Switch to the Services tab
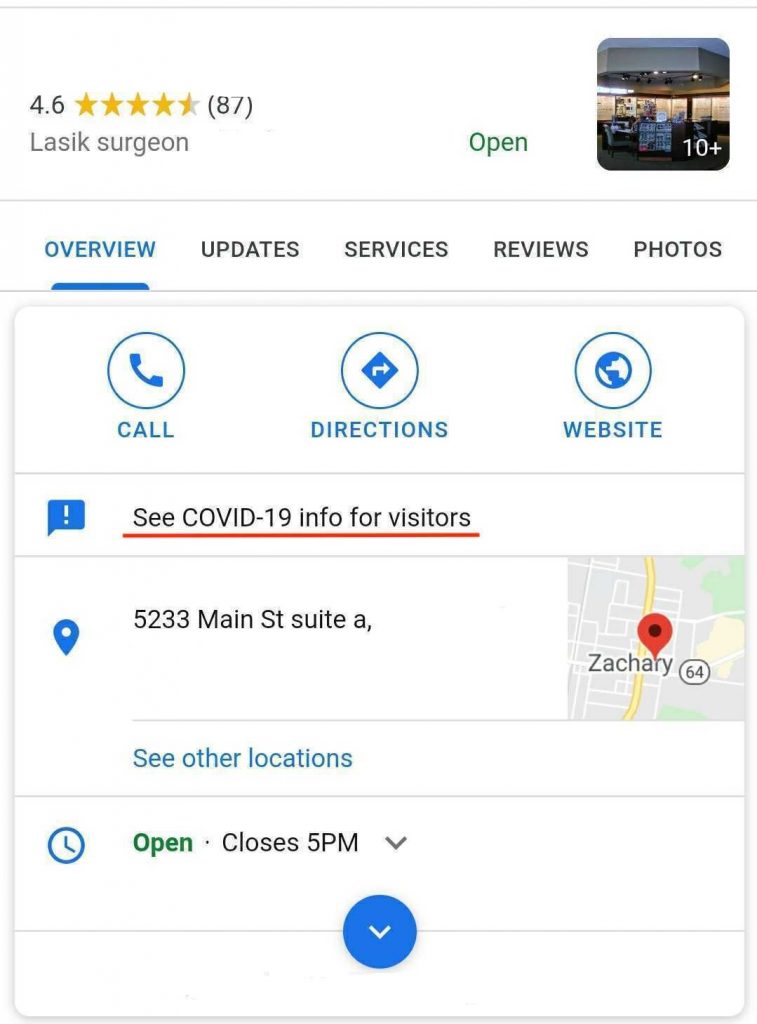 pos(396,249)
